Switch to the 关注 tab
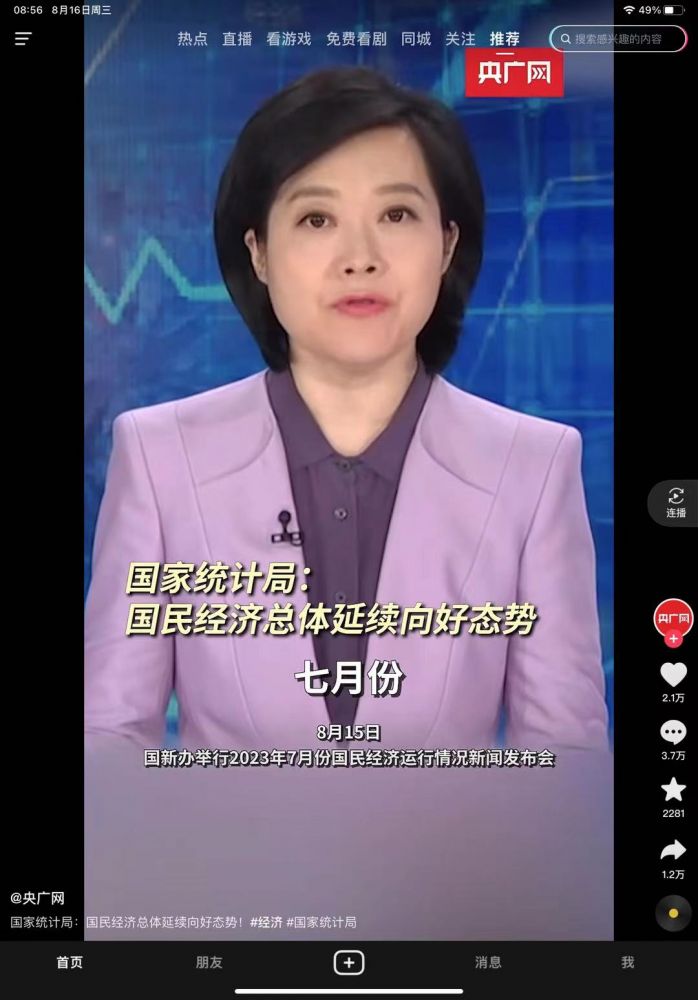 460,39
